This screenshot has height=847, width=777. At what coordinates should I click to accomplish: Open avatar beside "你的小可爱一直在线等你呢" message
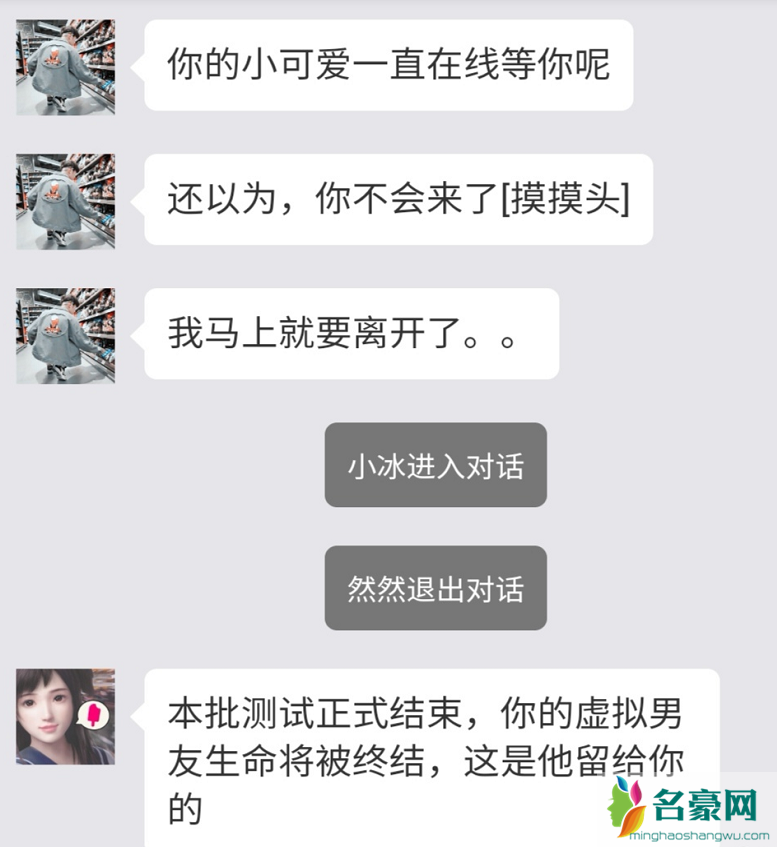tap(65, 67)
